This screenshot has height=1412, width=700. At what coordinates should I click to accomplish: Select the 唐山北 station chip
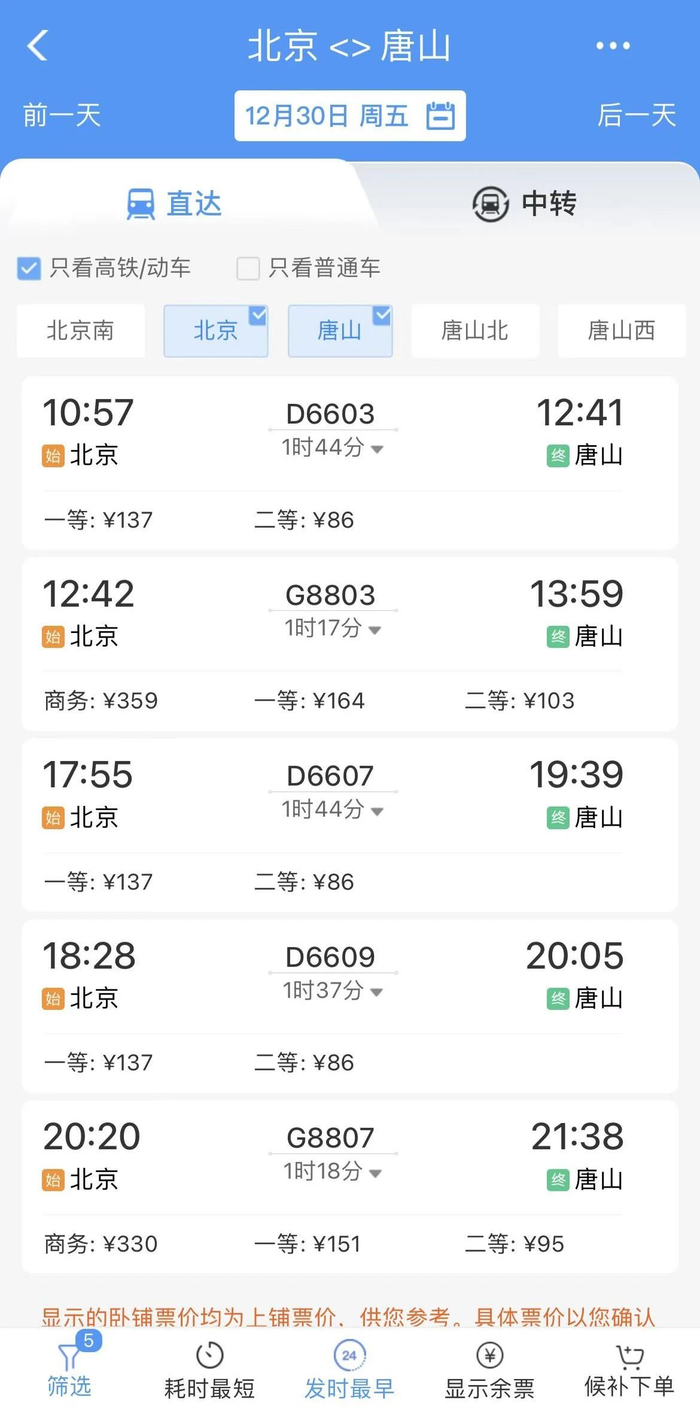coord(475,331)
